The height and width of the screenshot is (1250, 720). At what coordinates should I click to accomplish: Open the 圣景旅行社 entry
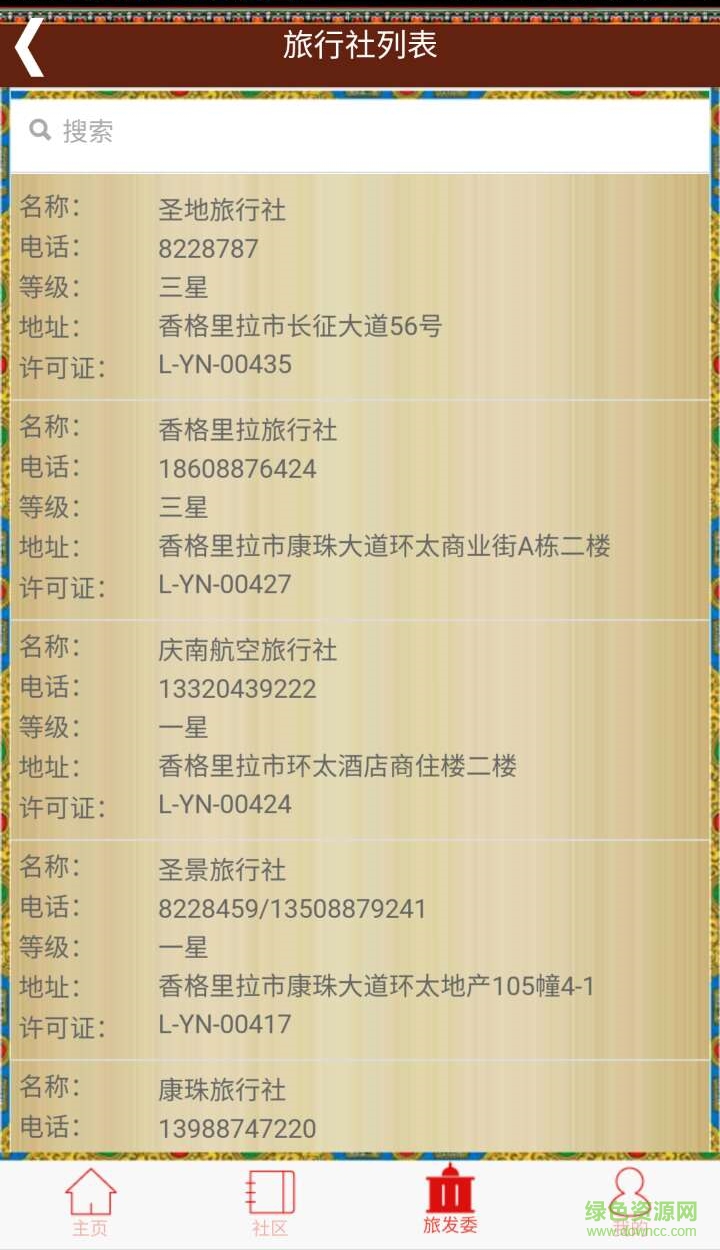[x=360, y=948]
